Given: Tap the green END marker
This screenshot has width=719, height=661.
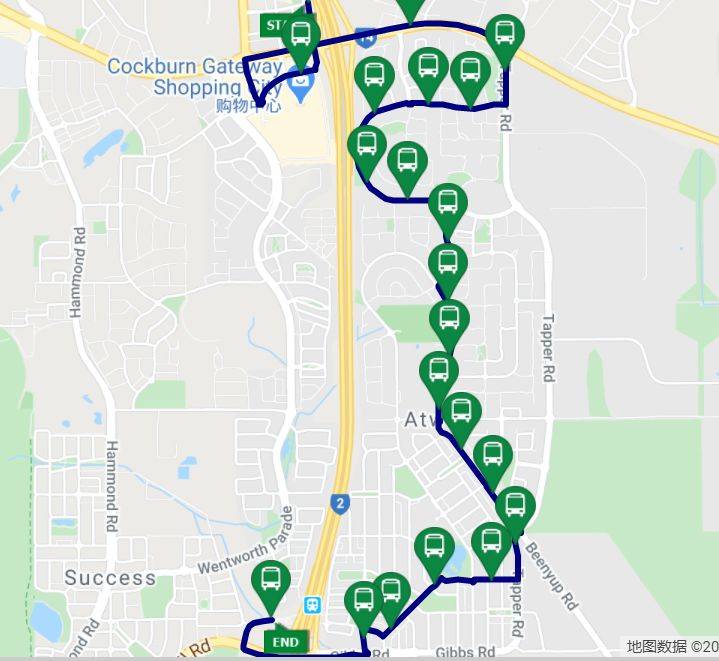Looking at the screenshot, I should pos(285,641).
